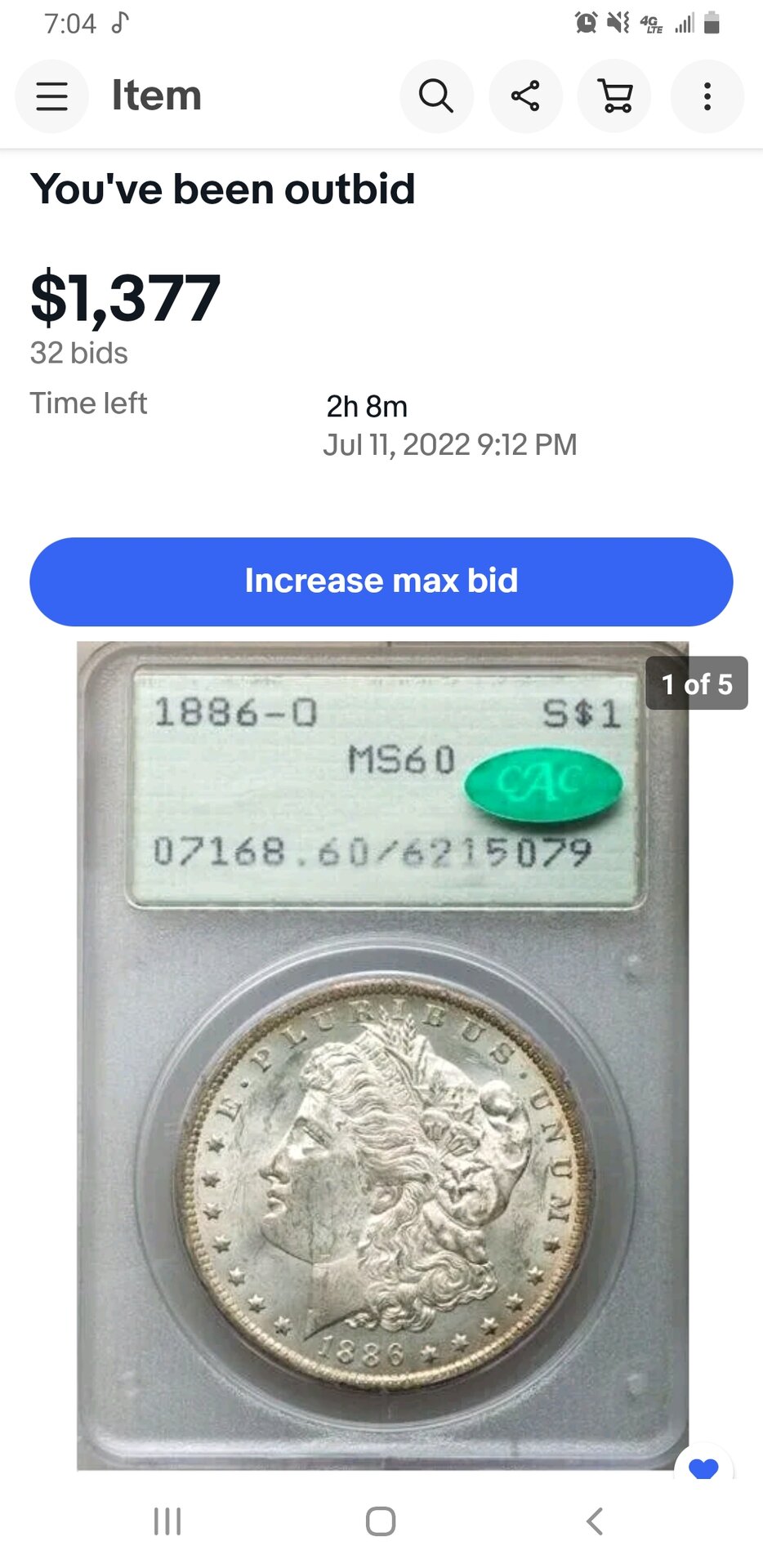Open the shopping cart
Viewport: 763px width, 1568px height.
pos(614,96)
